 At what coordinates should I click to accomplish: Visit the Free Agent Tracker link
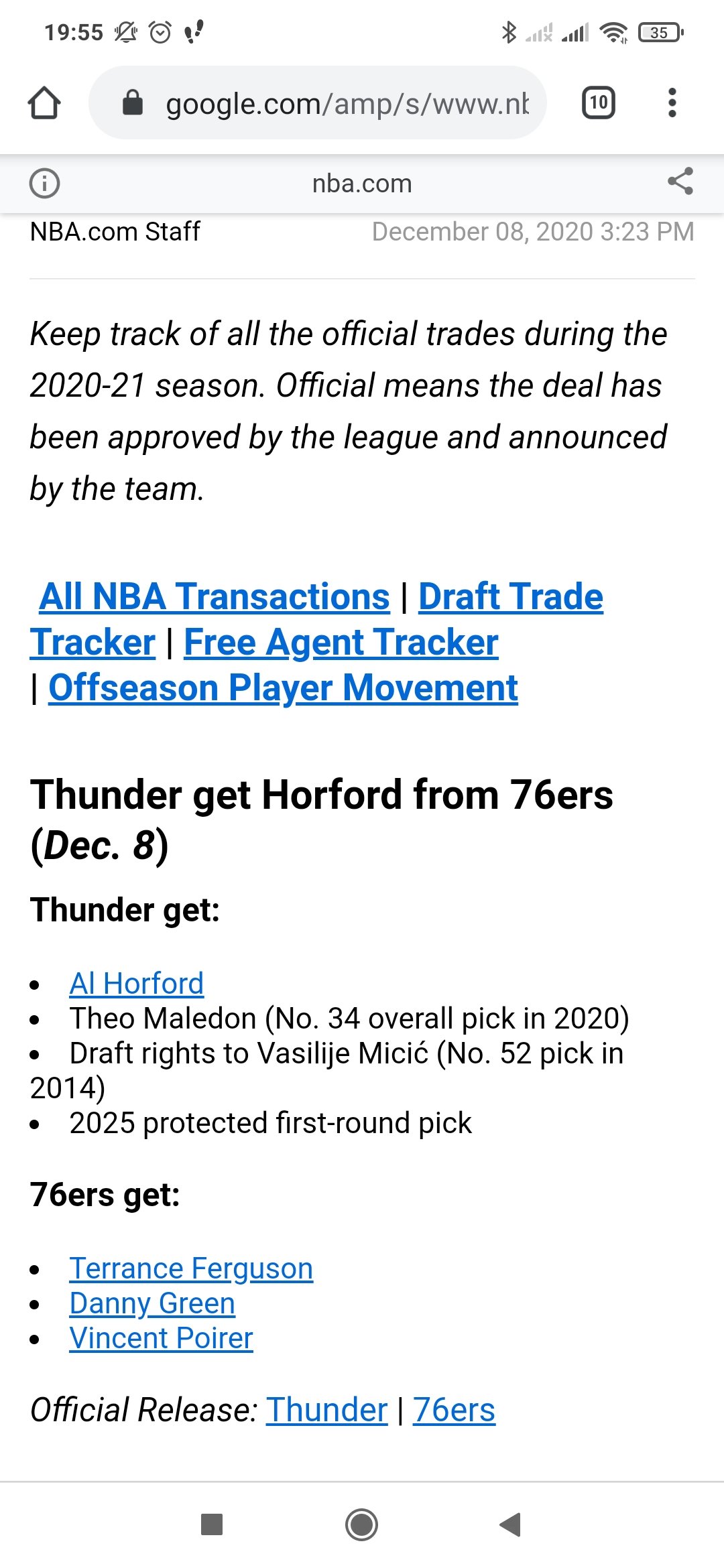[x=341, y=642]
